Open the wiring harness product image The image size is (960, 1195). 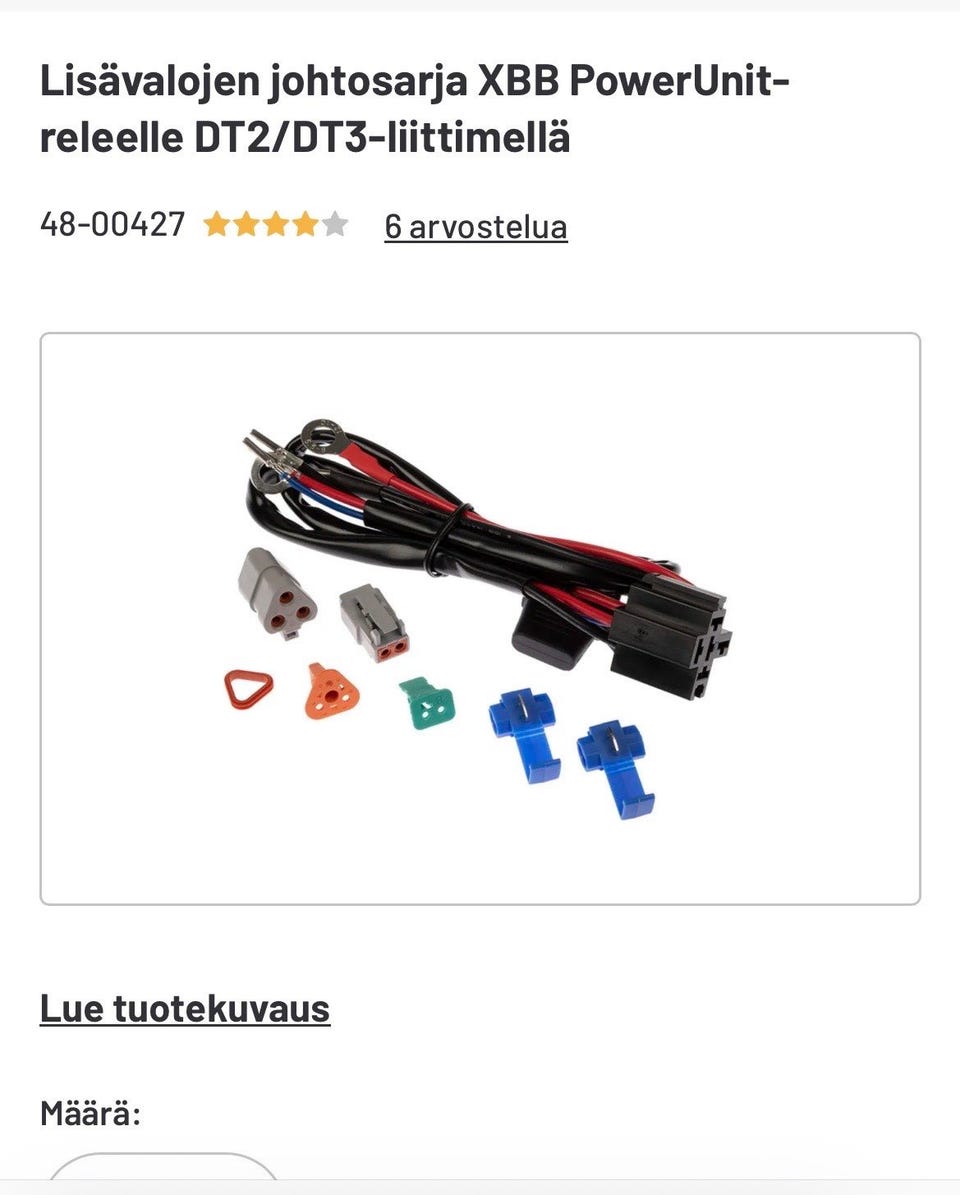(x=480, y=618)
